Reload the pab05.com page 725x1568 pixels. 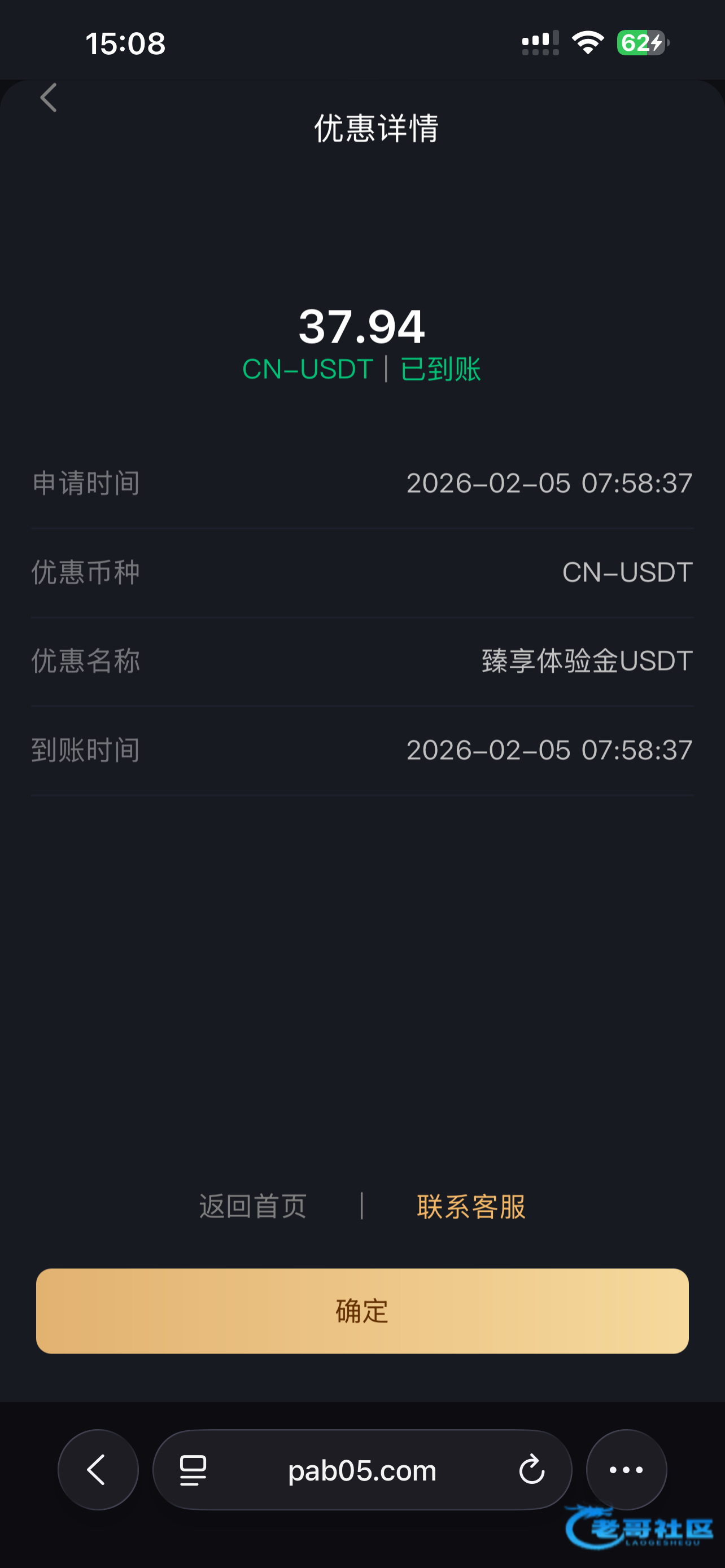click(x=531, y=1470)
